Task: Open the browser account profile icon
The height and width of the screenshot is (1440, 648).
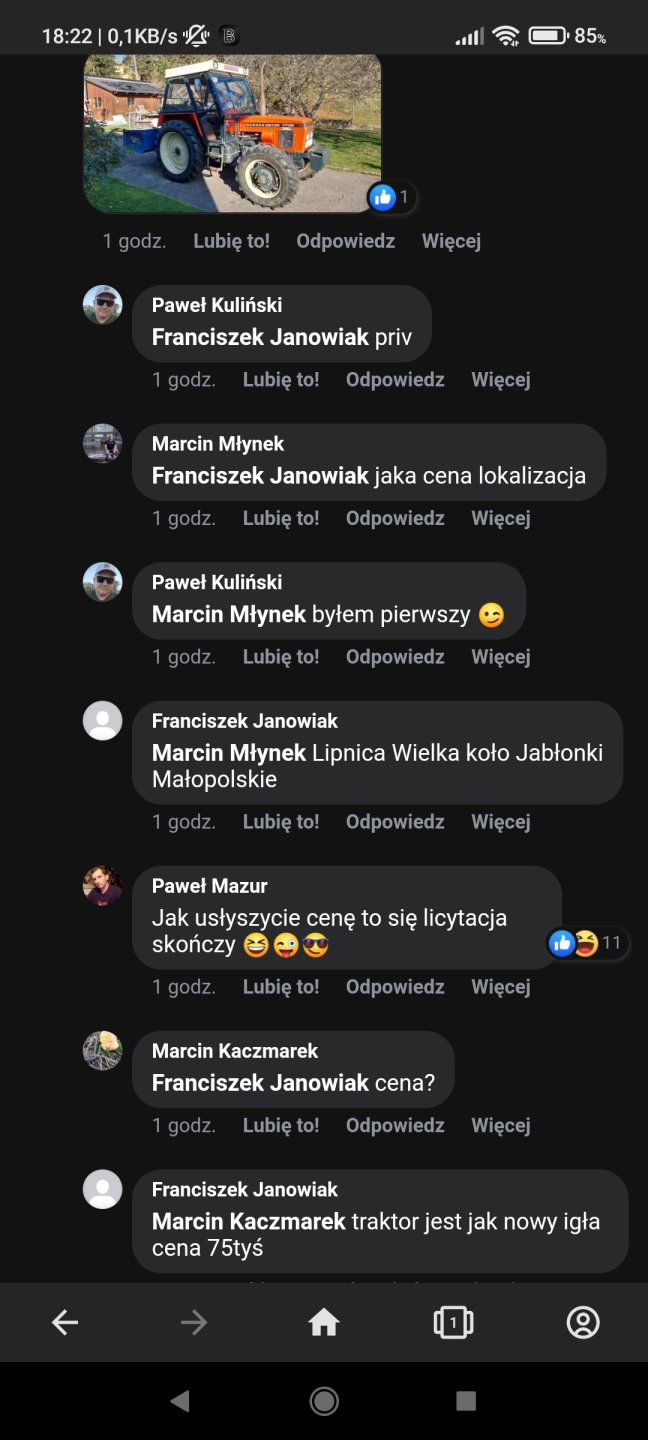Action: pos(582,1323)
